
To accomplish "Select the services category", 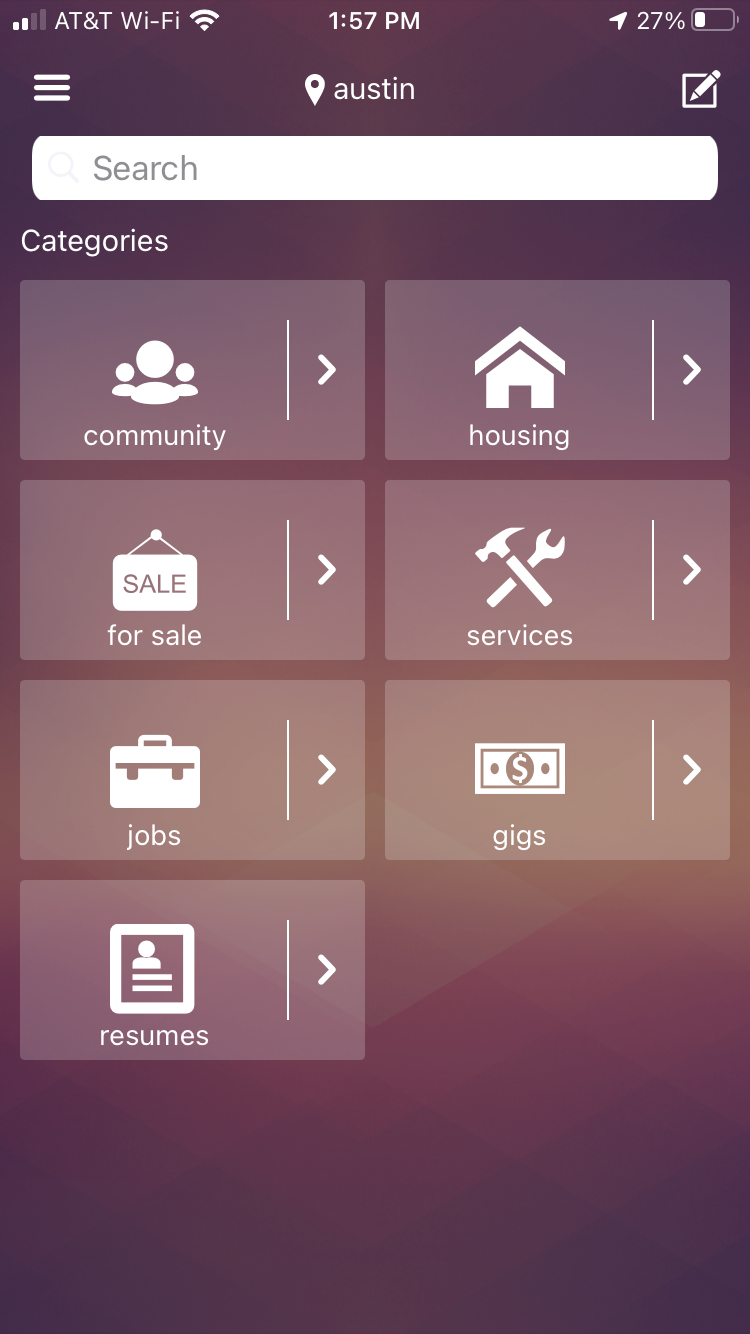I will tap(519, 585).
